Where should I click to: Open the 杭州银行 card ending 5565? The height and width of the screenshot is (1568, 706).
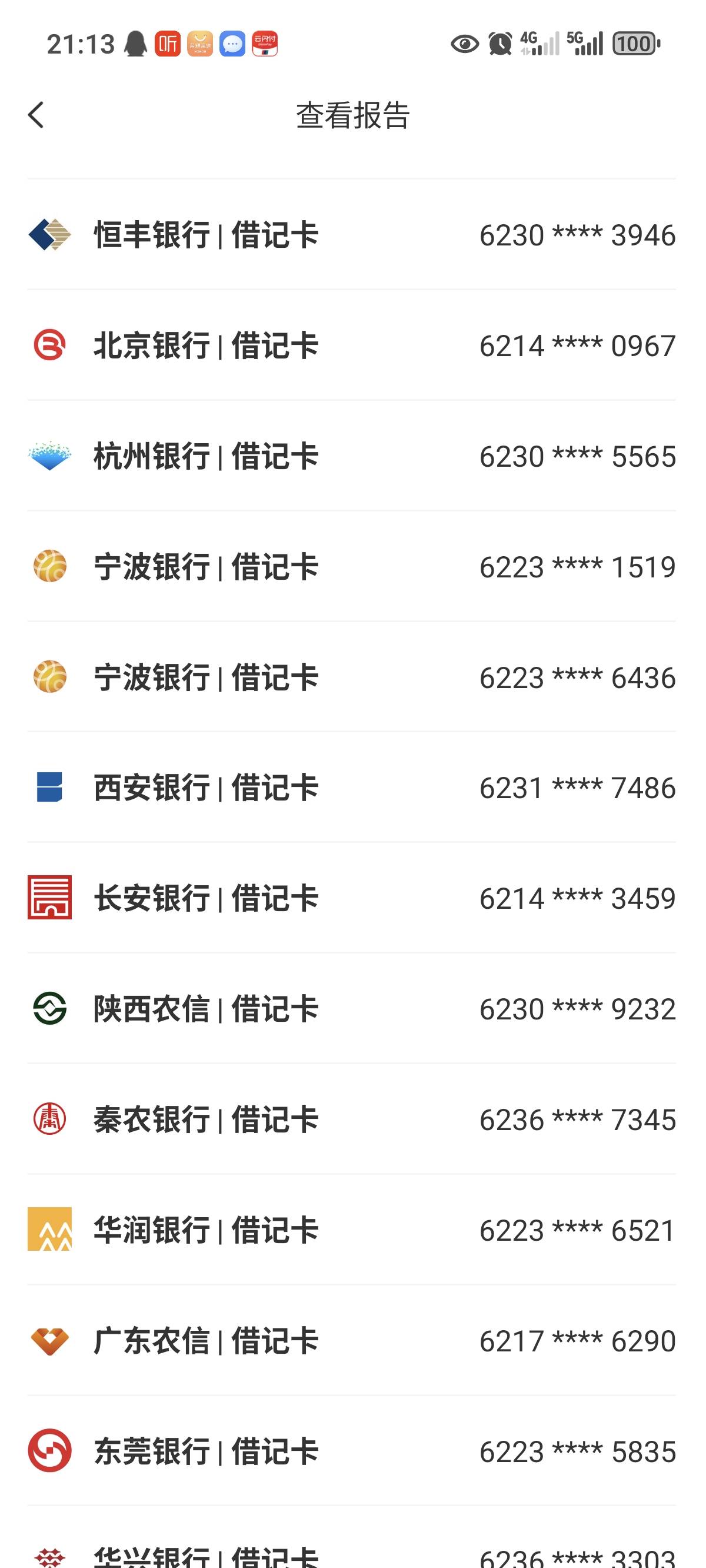tap(352, 456)
